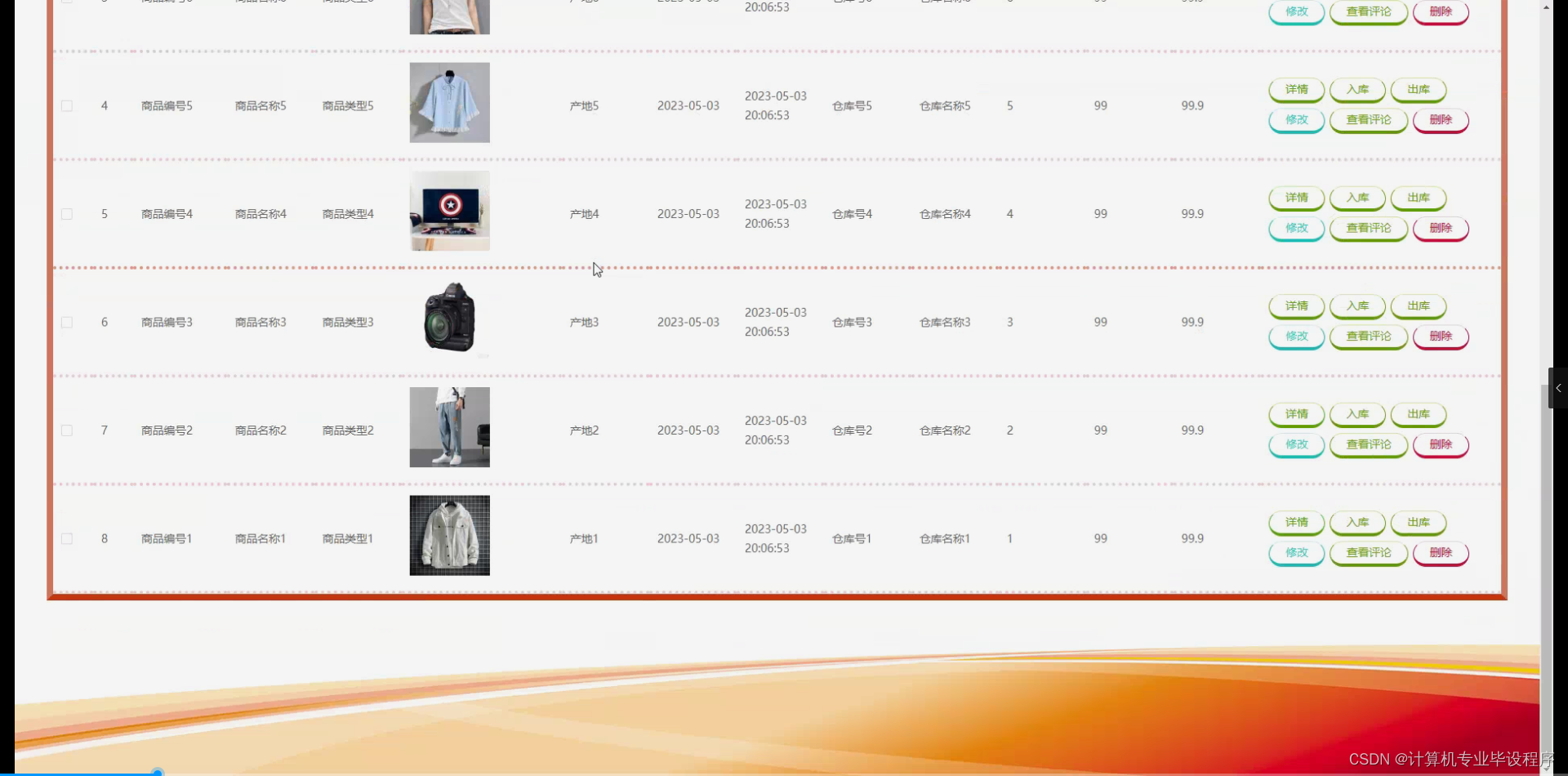Delete the 商品编号5 row
1568x776 pixels.
coord(1441,119)
